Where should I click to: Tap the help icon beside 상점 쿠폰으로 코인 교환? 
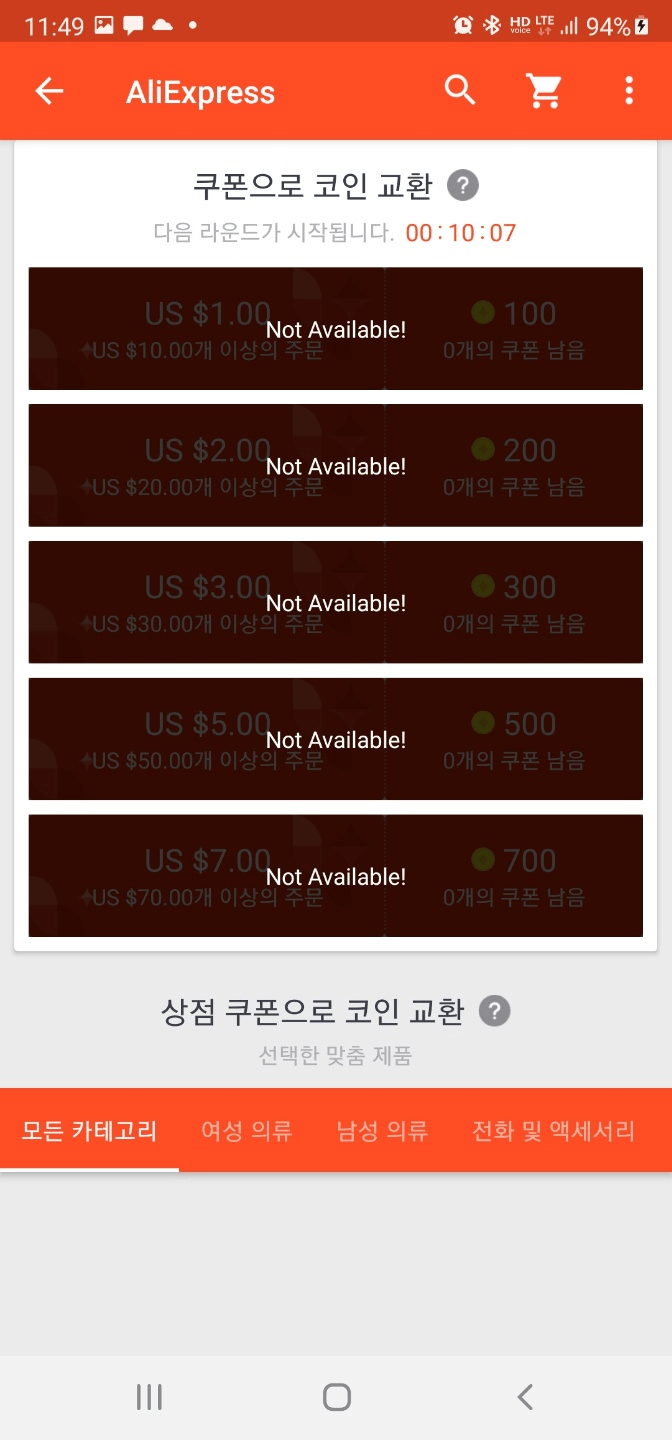[494, 1011]
